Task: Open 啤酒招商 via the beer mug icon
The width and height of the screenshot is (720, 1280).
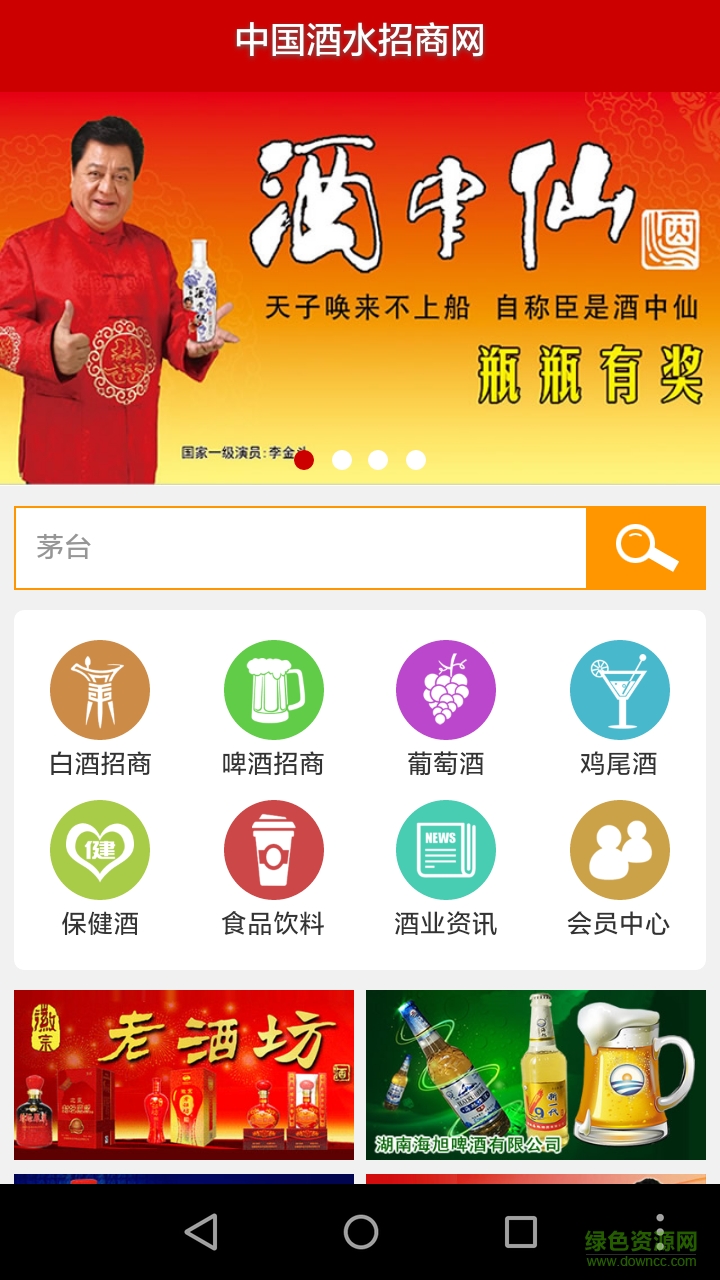Action: [x=273, y=689]
